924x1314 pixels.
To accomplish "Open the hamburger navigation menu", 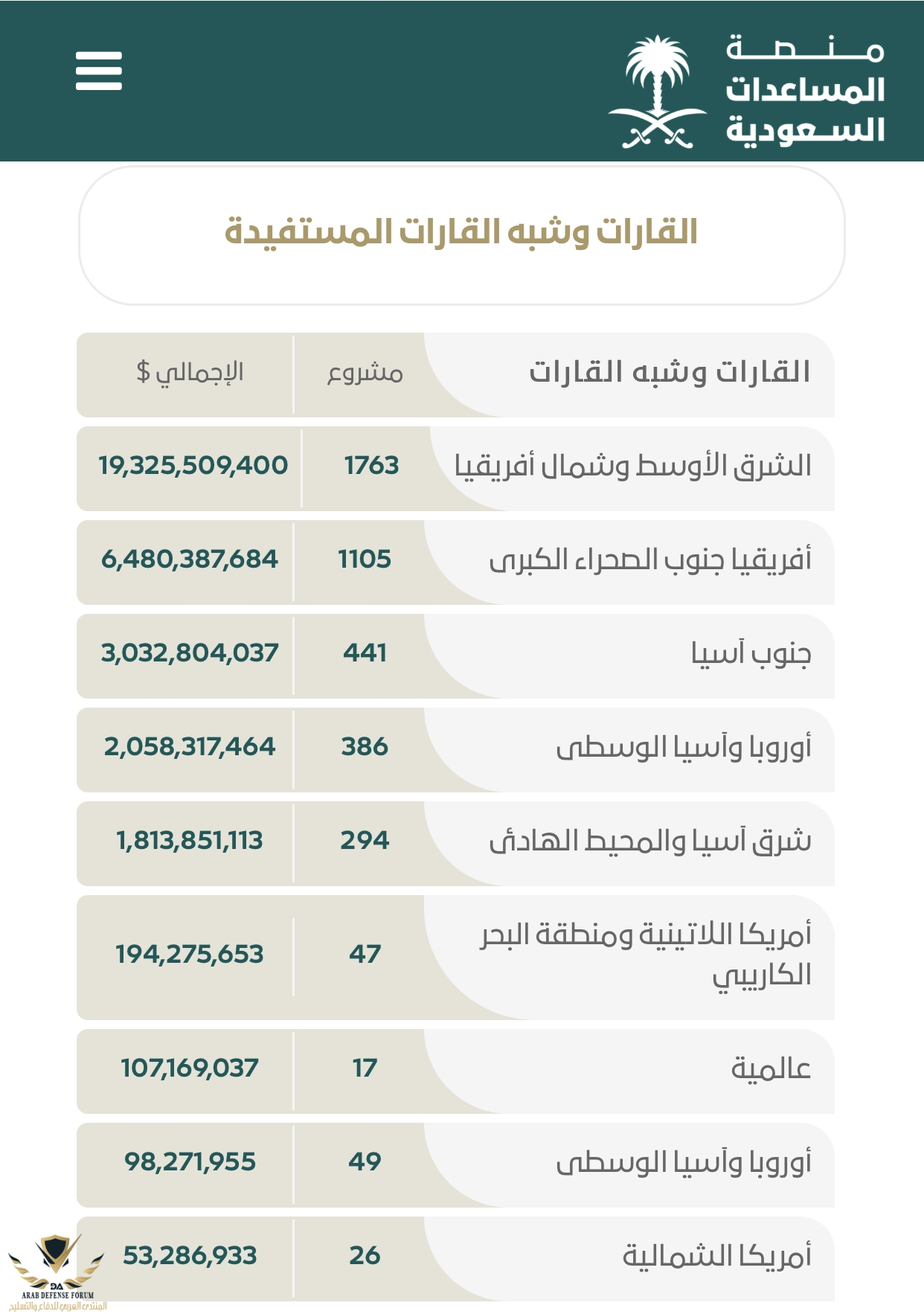I will 98,71.
